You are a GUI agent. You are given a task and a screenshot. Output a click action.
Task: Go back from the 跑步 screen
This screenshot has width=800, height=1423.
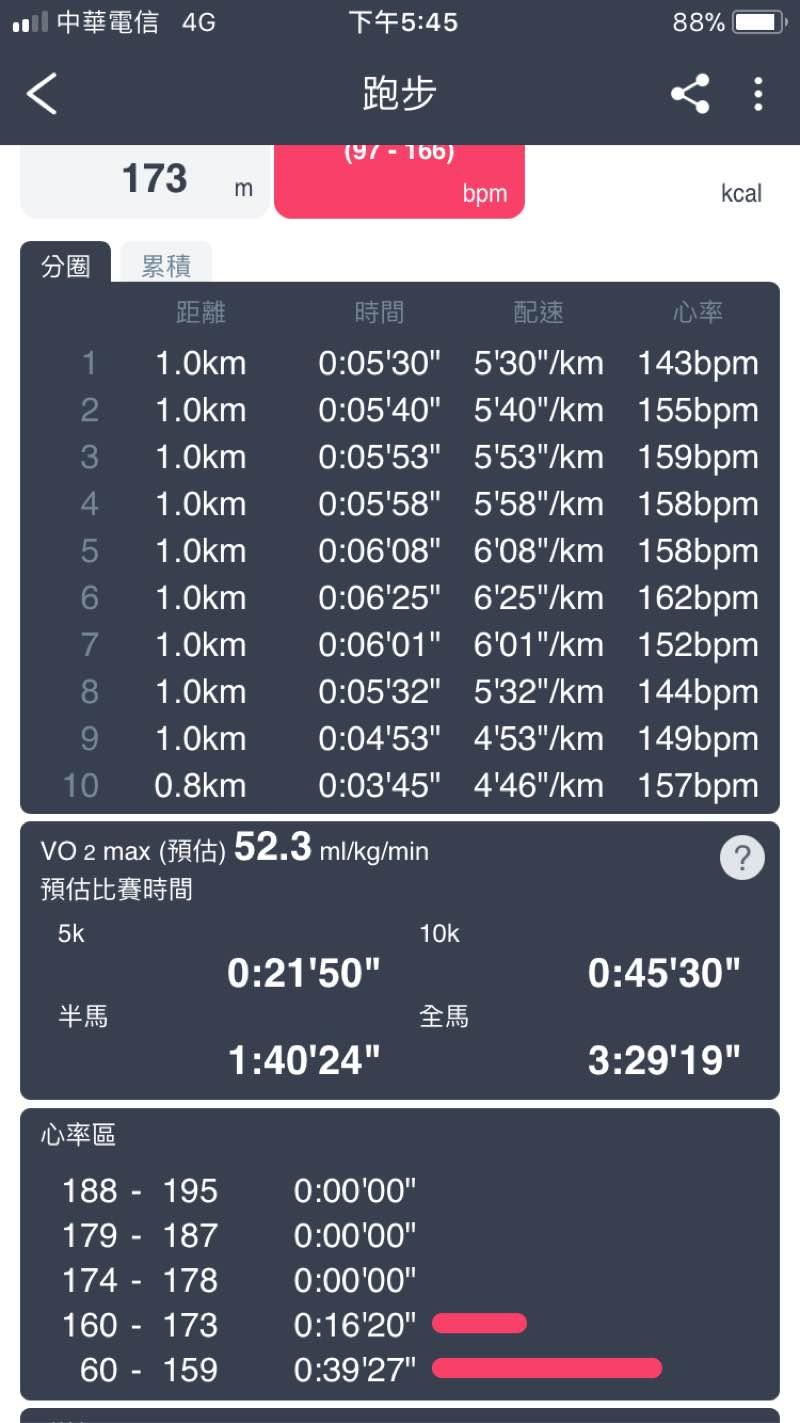[x=42, y=94]
